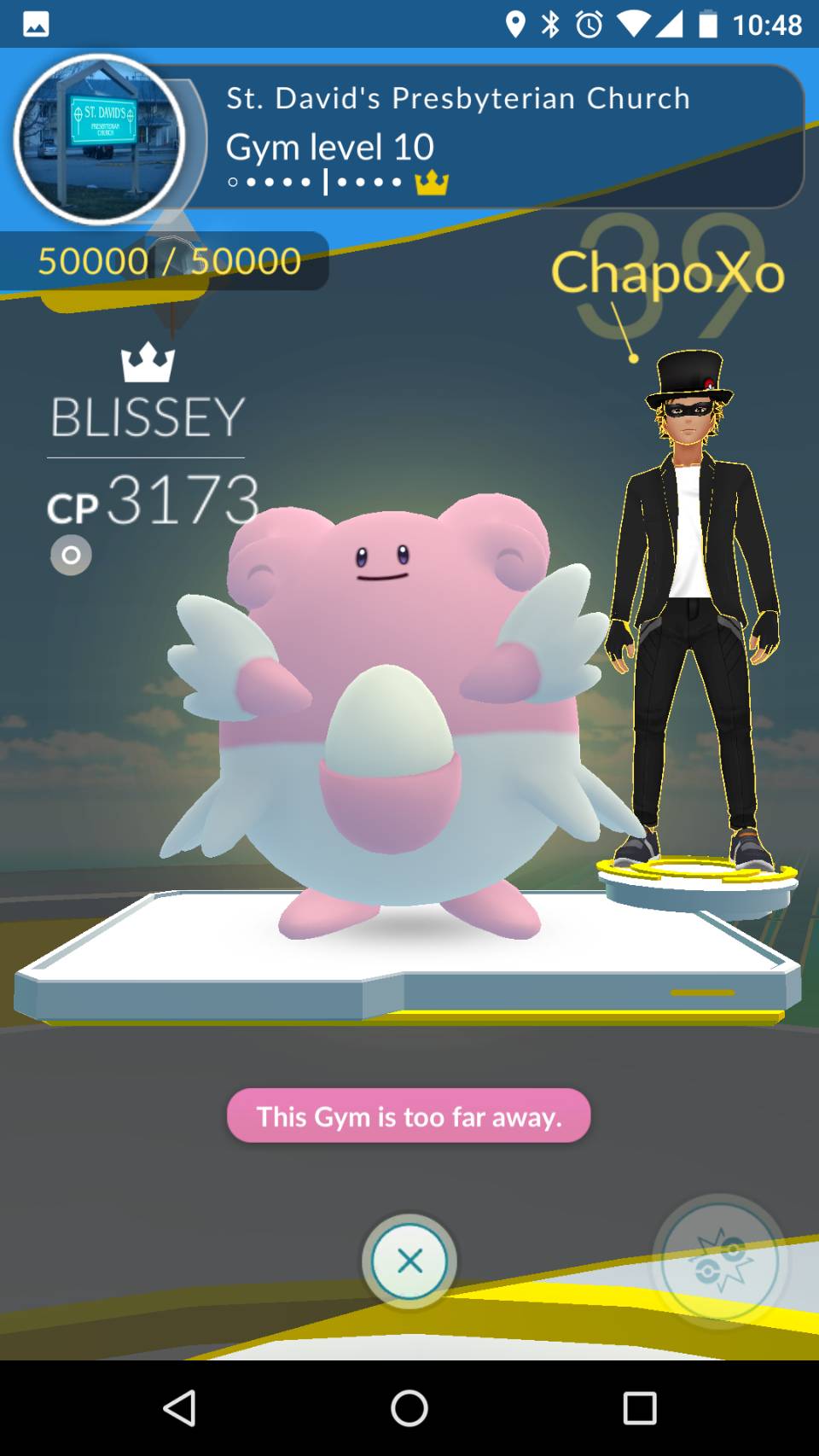
Task: Open the St. David's Presbyterian Church gym photo
Action: pyautogui.click(x=100, y=139)
